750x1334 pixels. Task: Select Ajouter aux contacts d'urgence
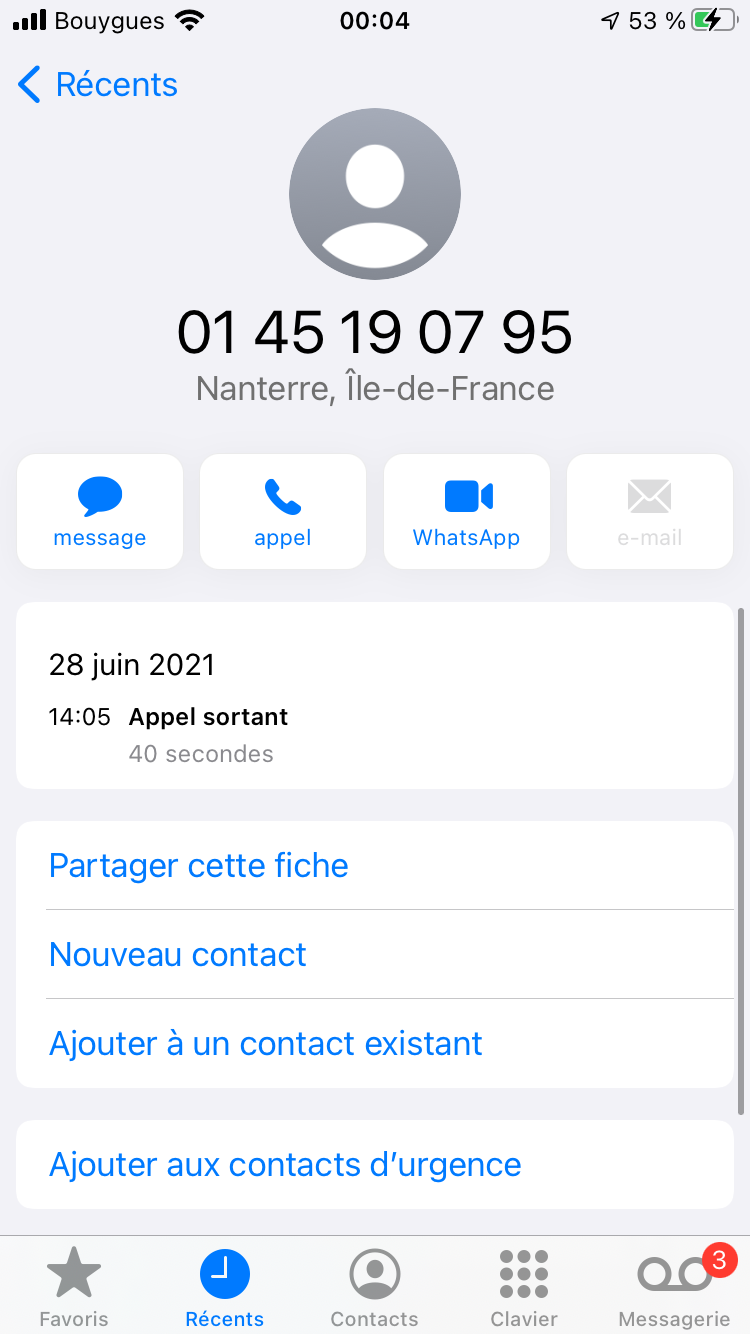285,1165
